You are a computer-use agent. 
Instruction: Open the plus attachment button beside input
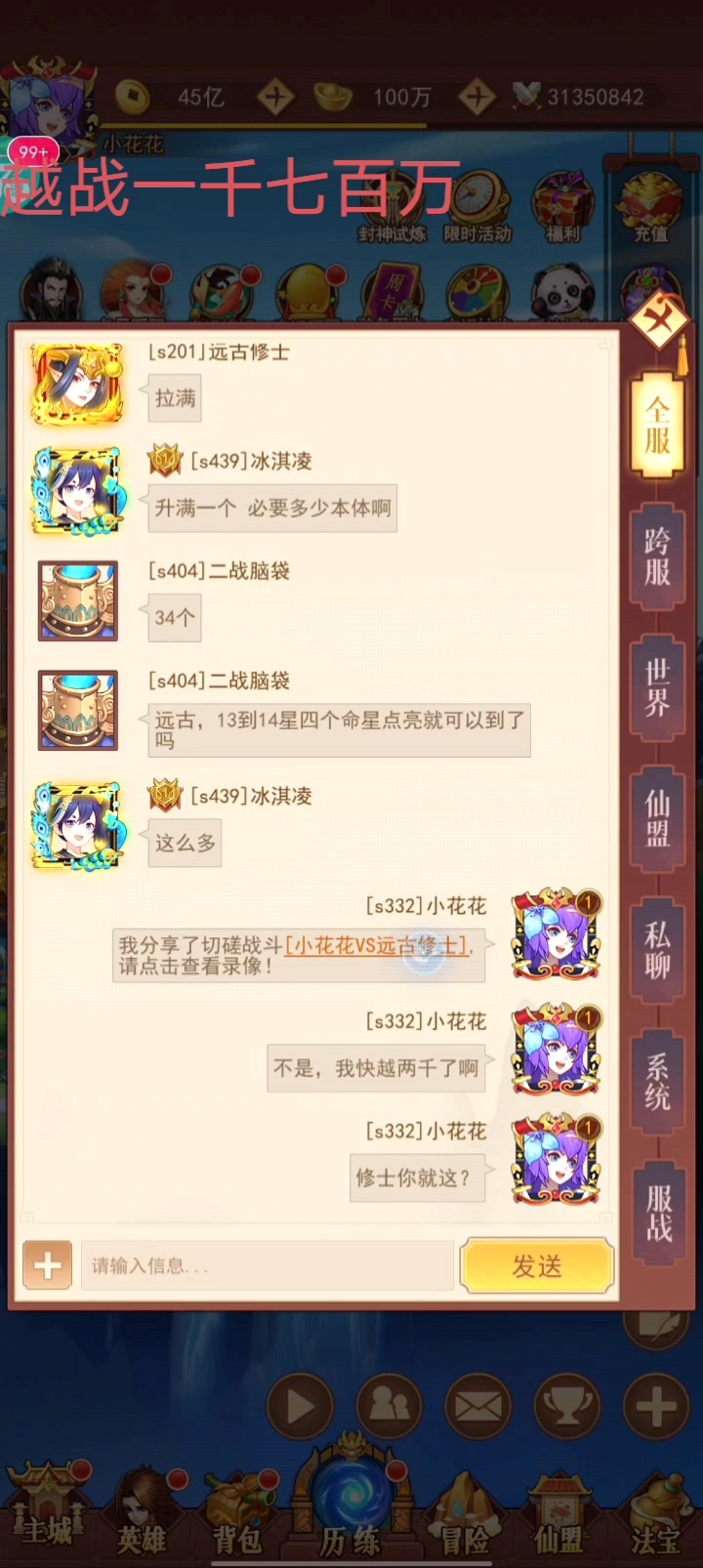pos(47,1265)
